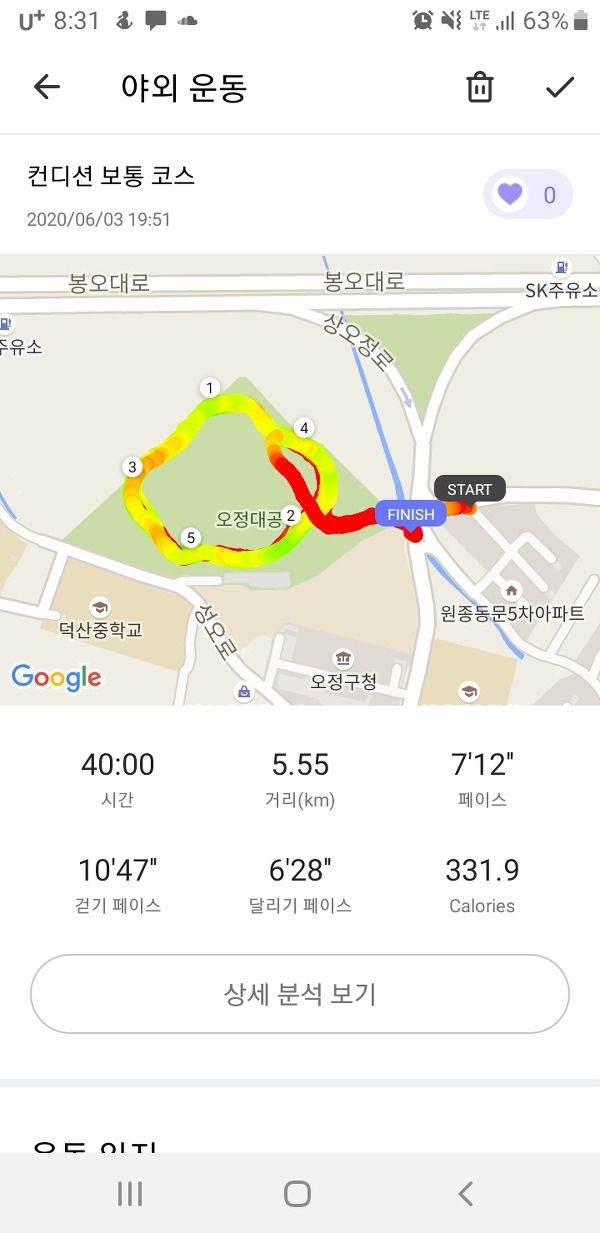The height and width of the screenshot is (1233, 600).
Task: Open the workout route map
Action: click(x=300, y=480)
